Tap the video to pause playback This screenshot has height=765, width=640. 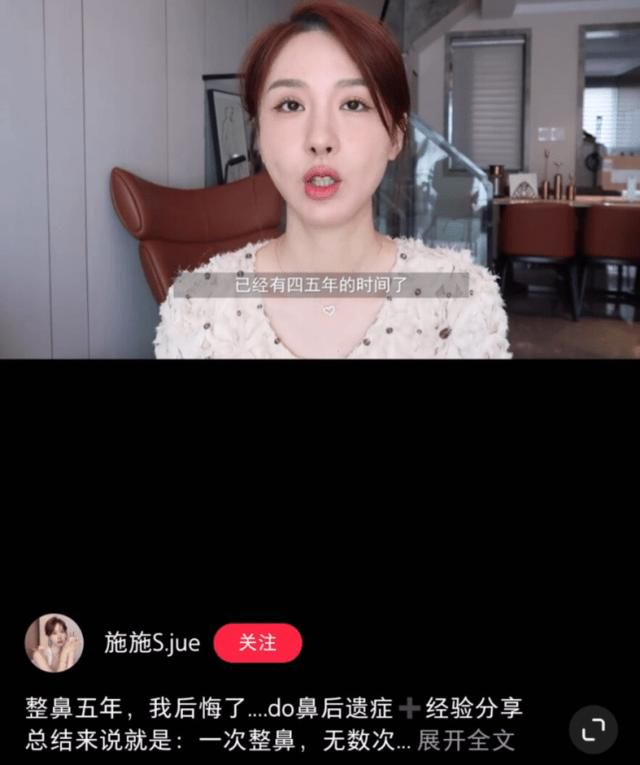coord(320,180)
